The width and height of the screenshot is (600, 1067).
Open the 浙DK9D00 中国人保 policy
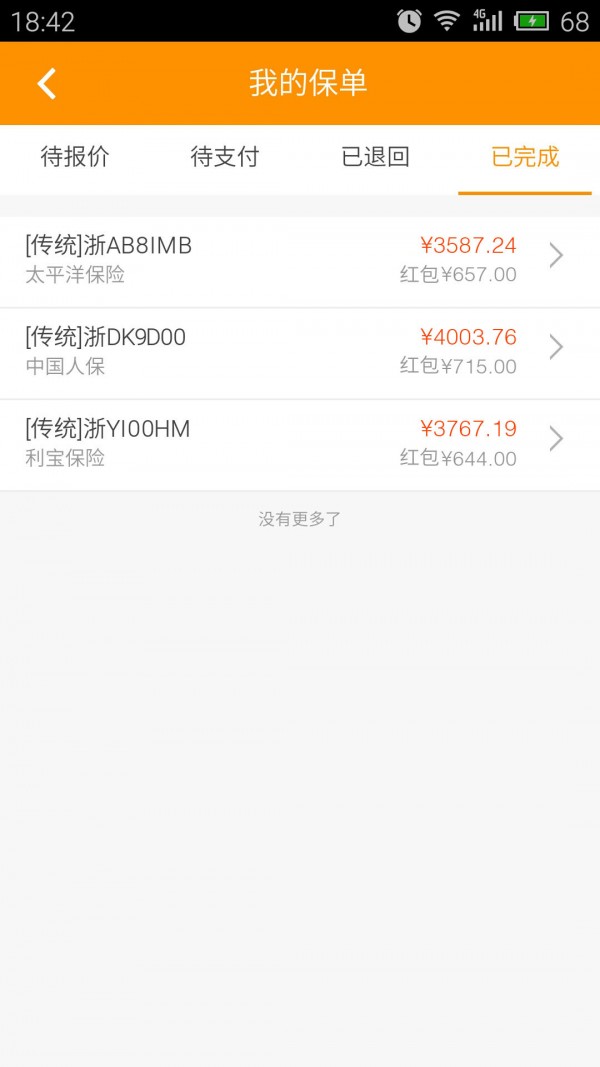click(x=300, y=352)
